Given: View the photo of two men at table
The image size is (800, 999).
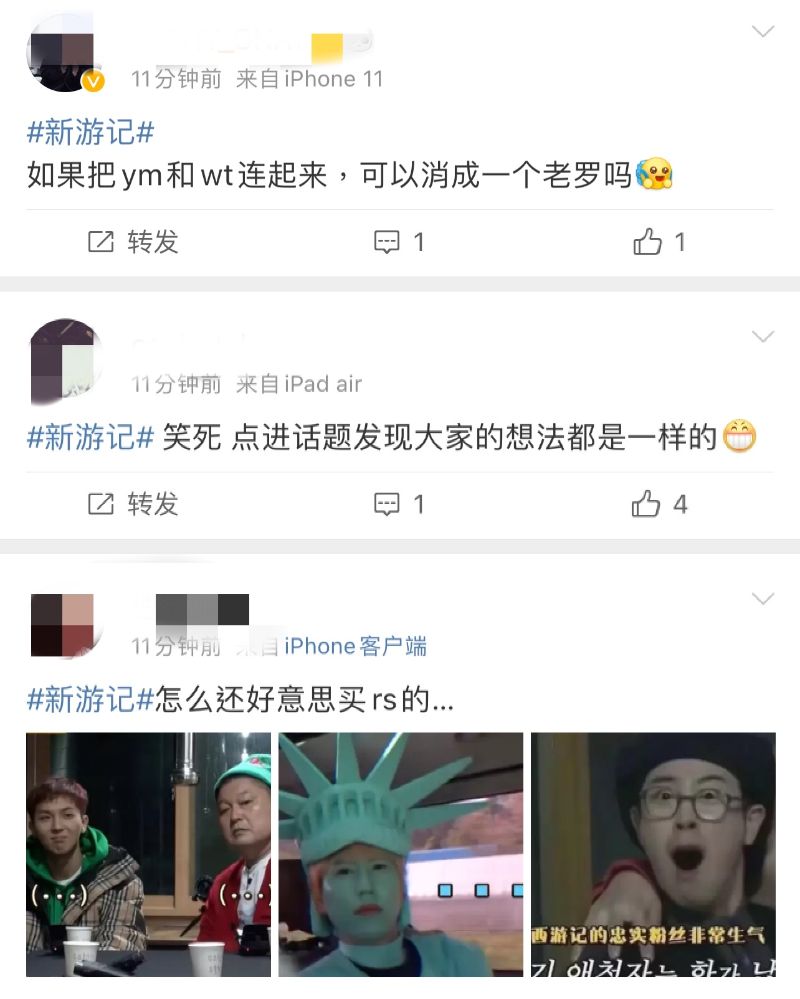Looking at the screenshot, I should (148, 855).
